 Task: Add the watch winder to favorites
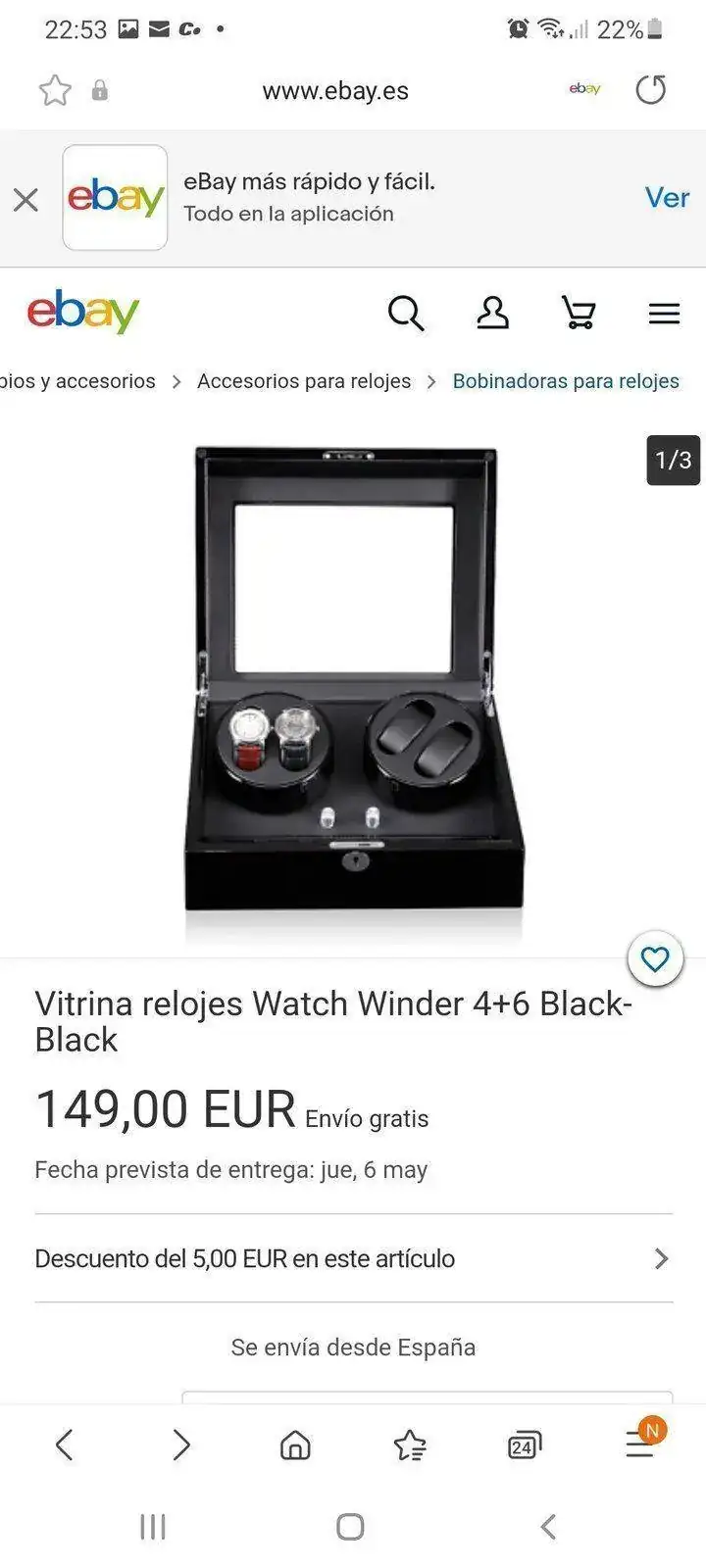click(x=655, y=958)
